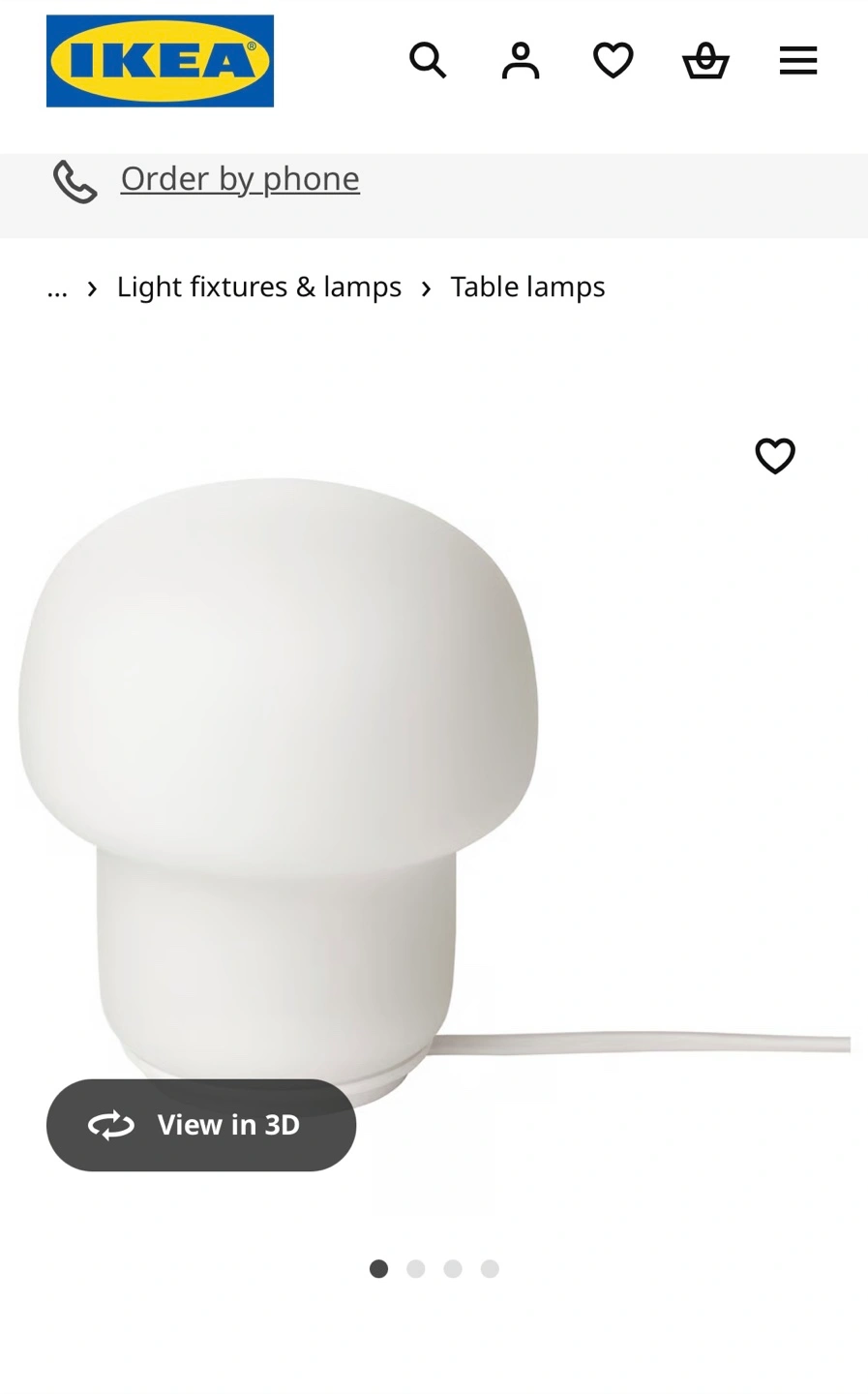This screenshot has width=868, height=1394.
Task: Open the account profile icon
Action: [x=520, y=61]
